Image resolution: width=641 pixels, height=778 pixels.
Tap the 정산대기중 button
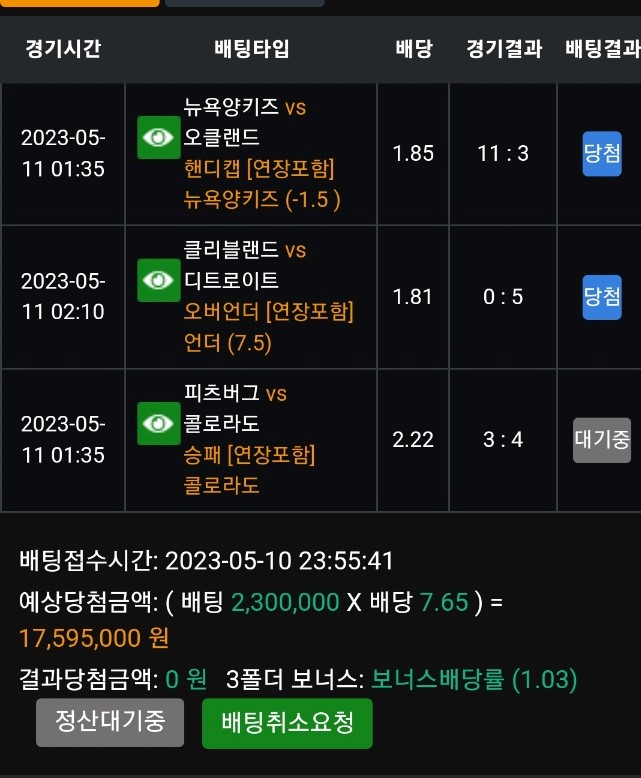(110, 722)
